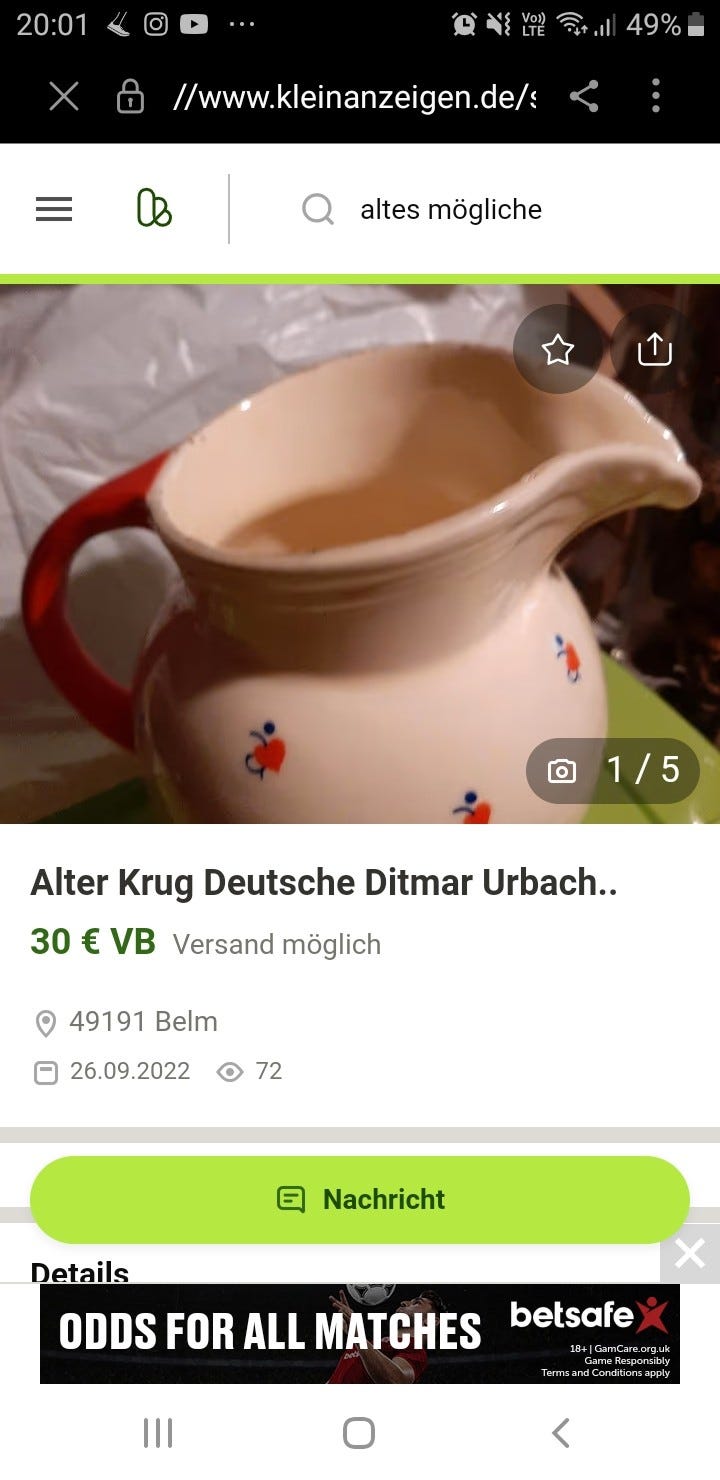
Task: Tap the Nachricht message button
Action: [360, 1199]
